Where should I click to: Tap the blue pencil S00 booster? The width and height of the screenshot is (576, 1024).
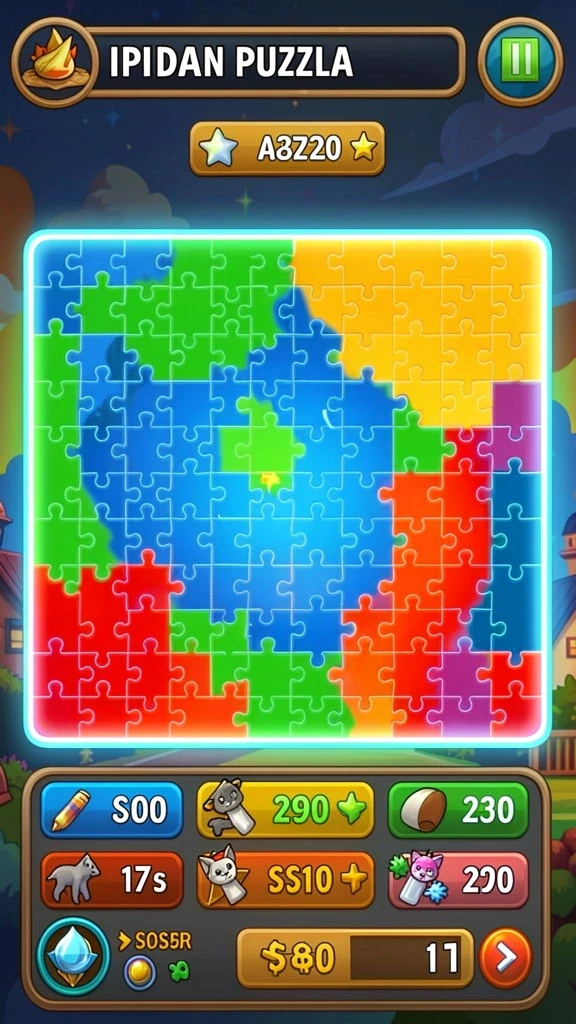click(112, 810)
